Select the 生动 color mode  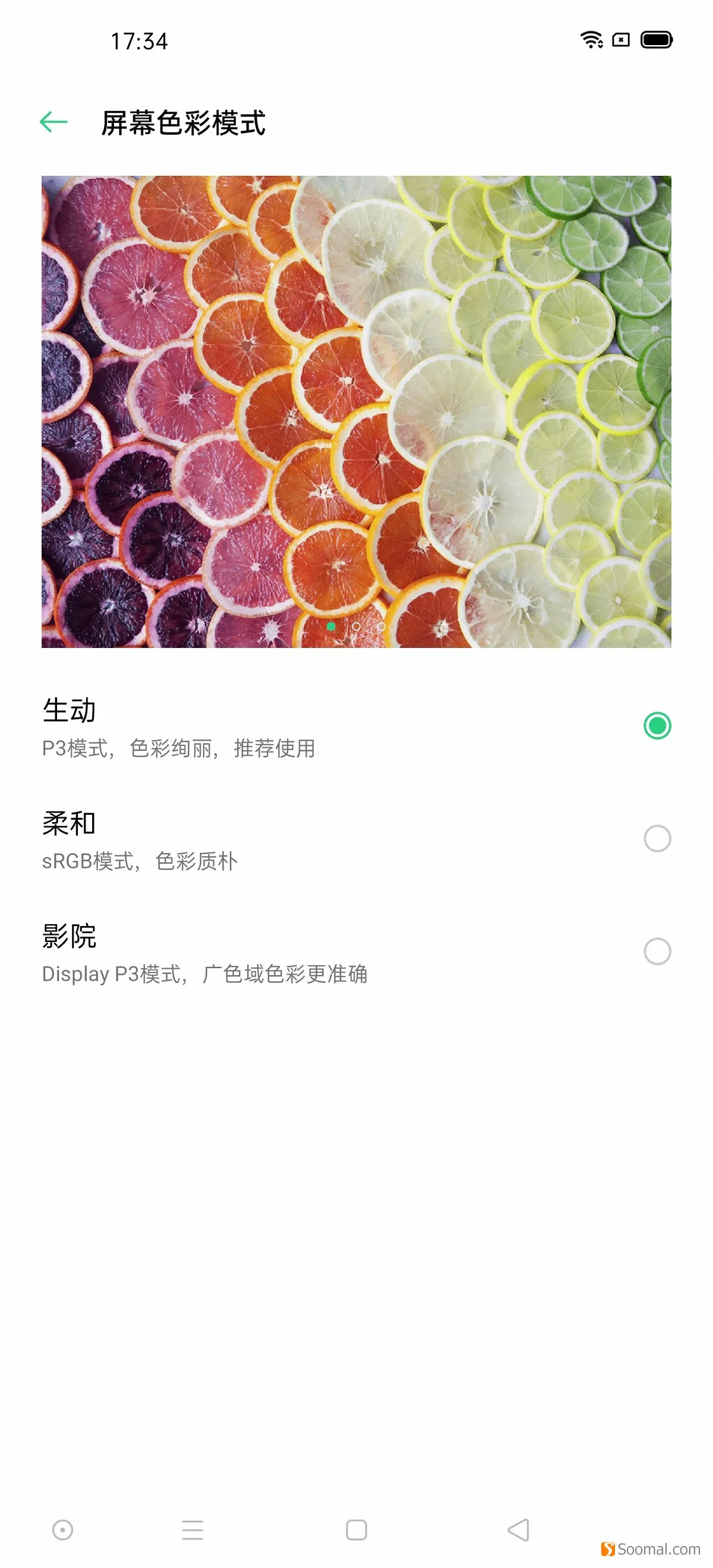pyautogui.click(x=356, y=727)
